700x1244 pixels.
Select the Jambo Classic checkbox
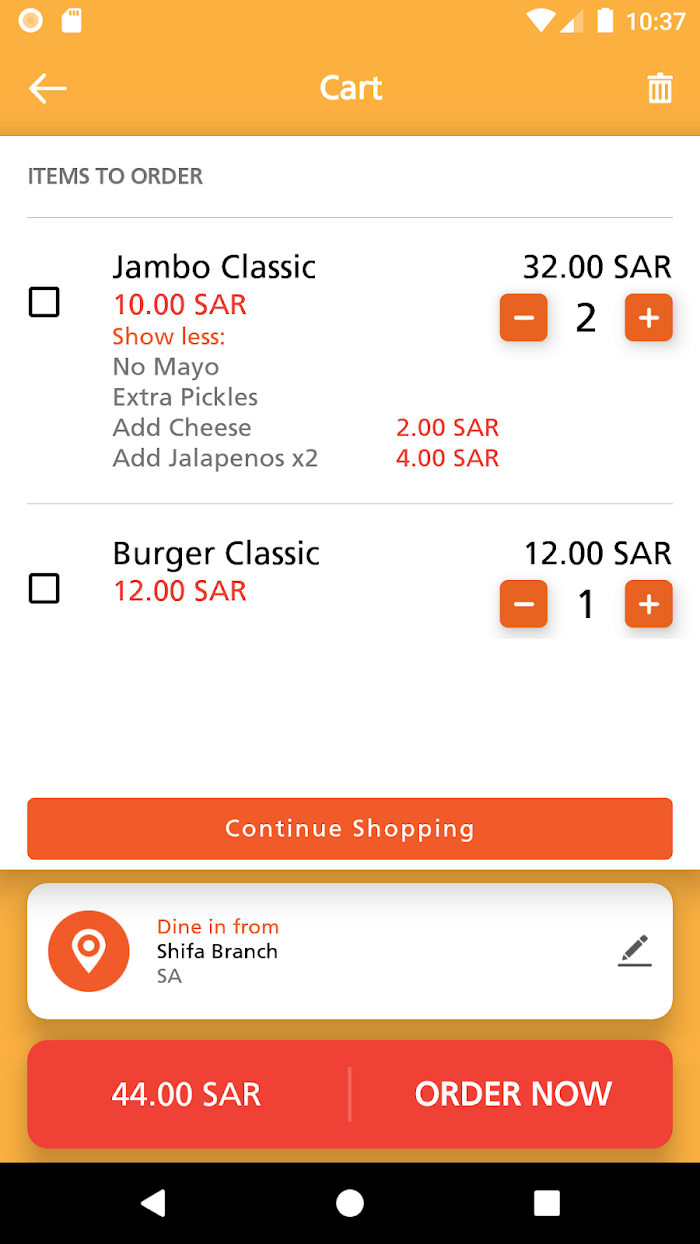click(44, 302)
